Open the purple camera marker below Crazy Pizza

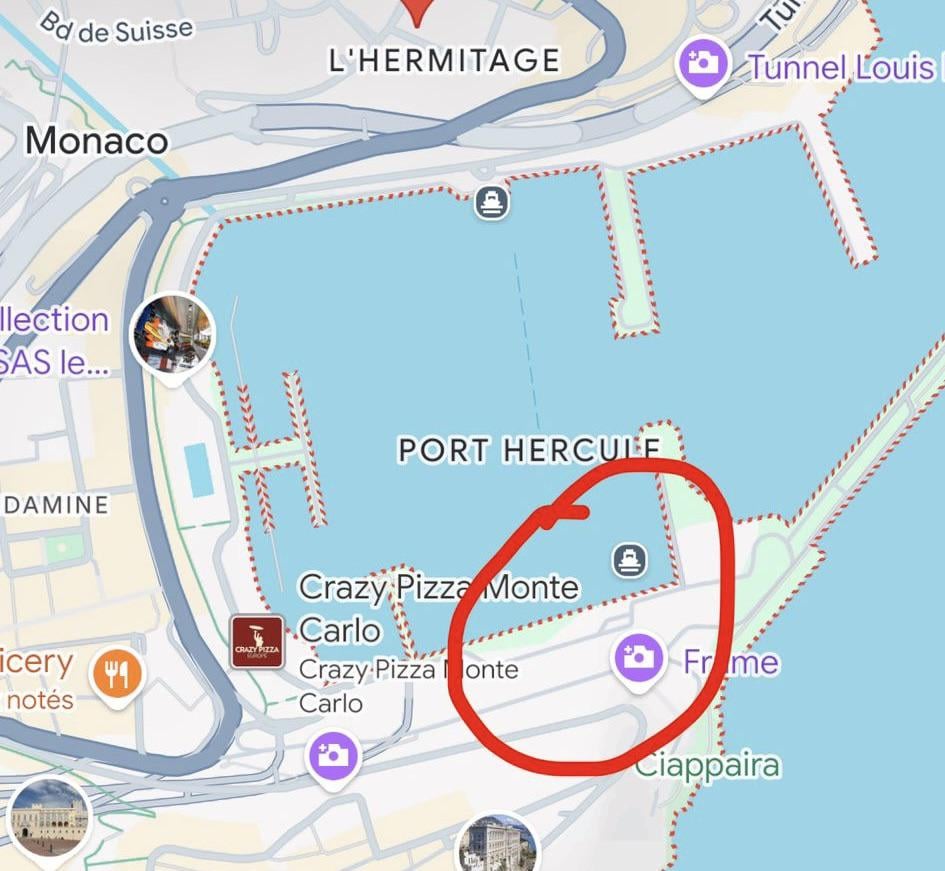[x=332, y=755]
